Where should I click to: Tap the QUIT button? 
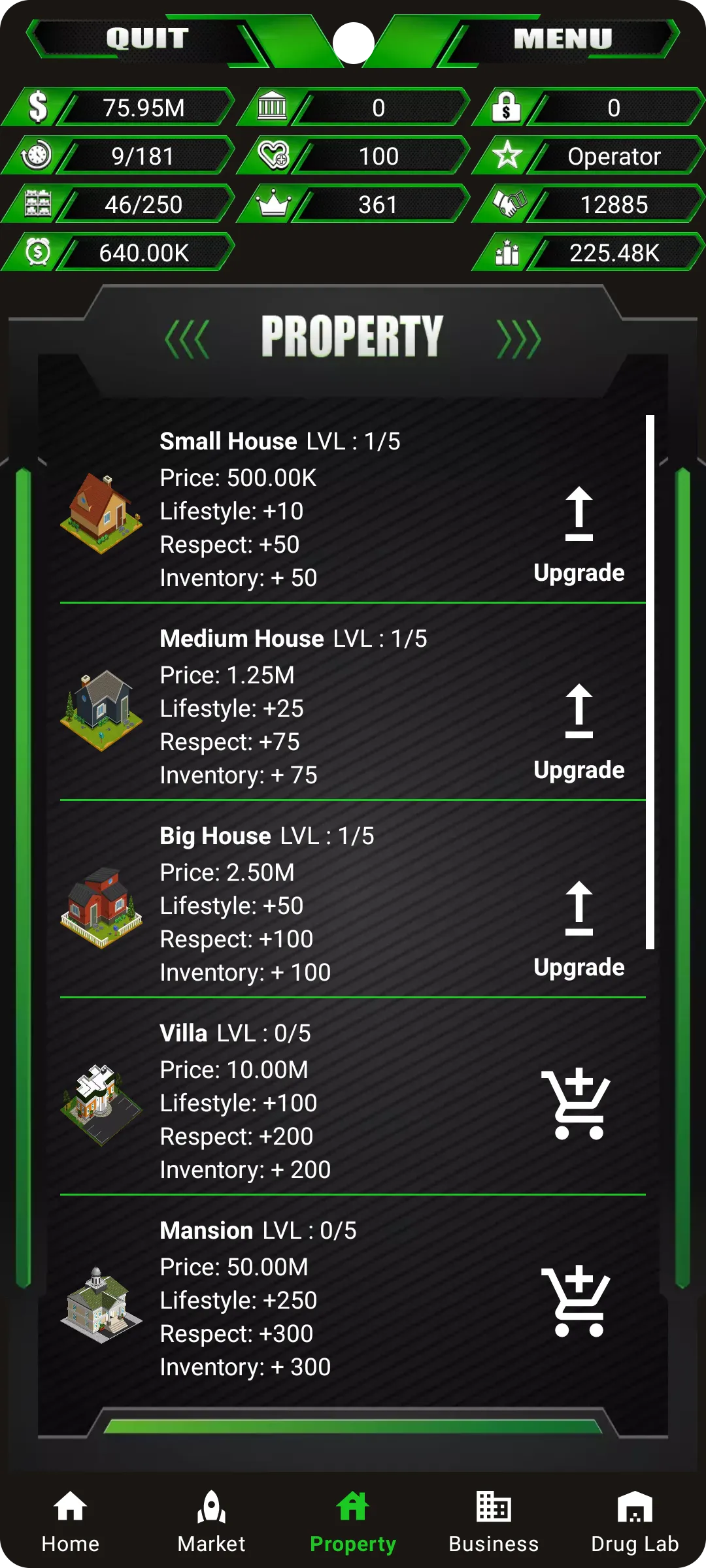tap(147, 39)
